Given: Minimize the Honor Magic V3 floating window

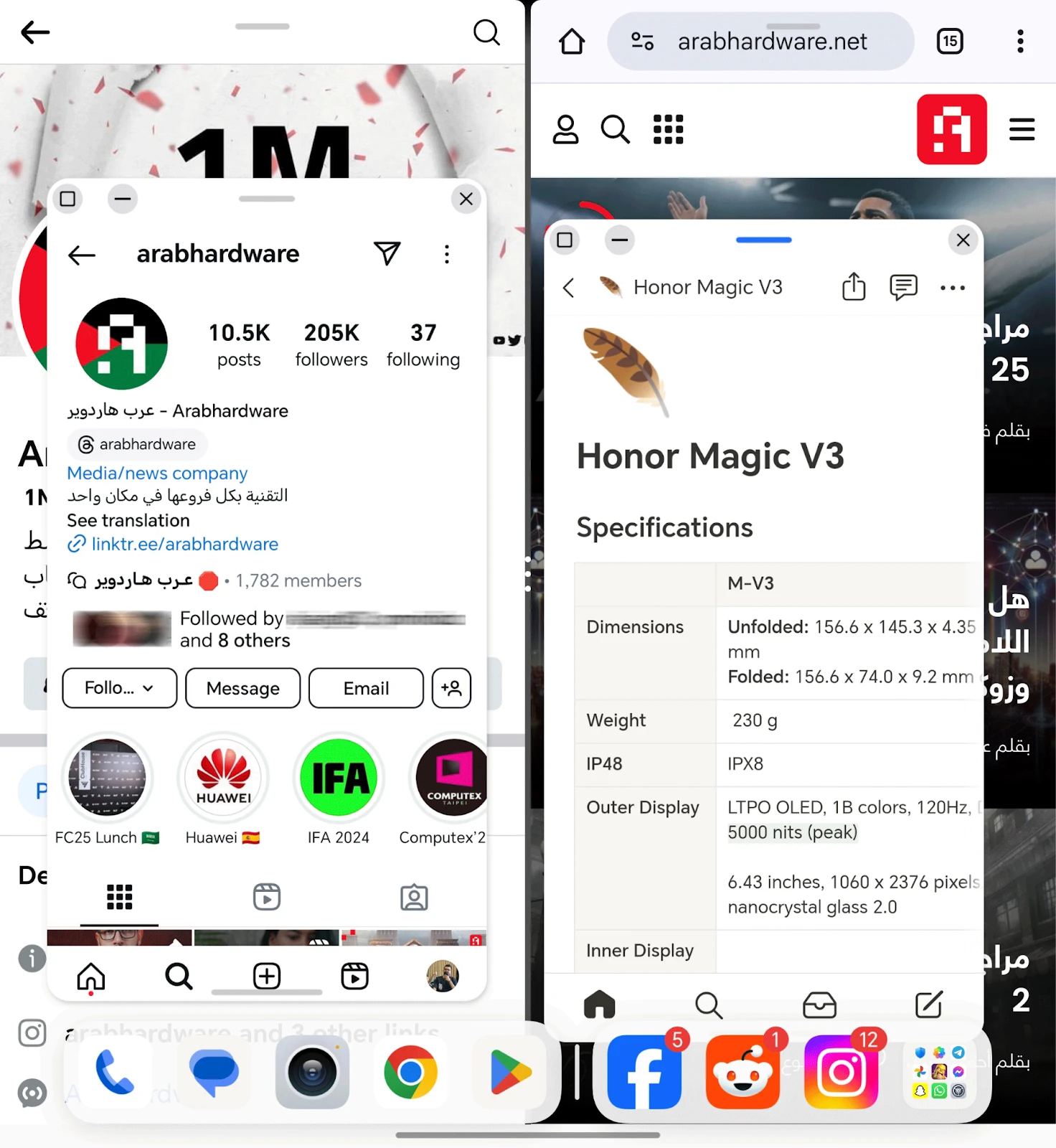Looking at the screenshot, I should (620, 240).
